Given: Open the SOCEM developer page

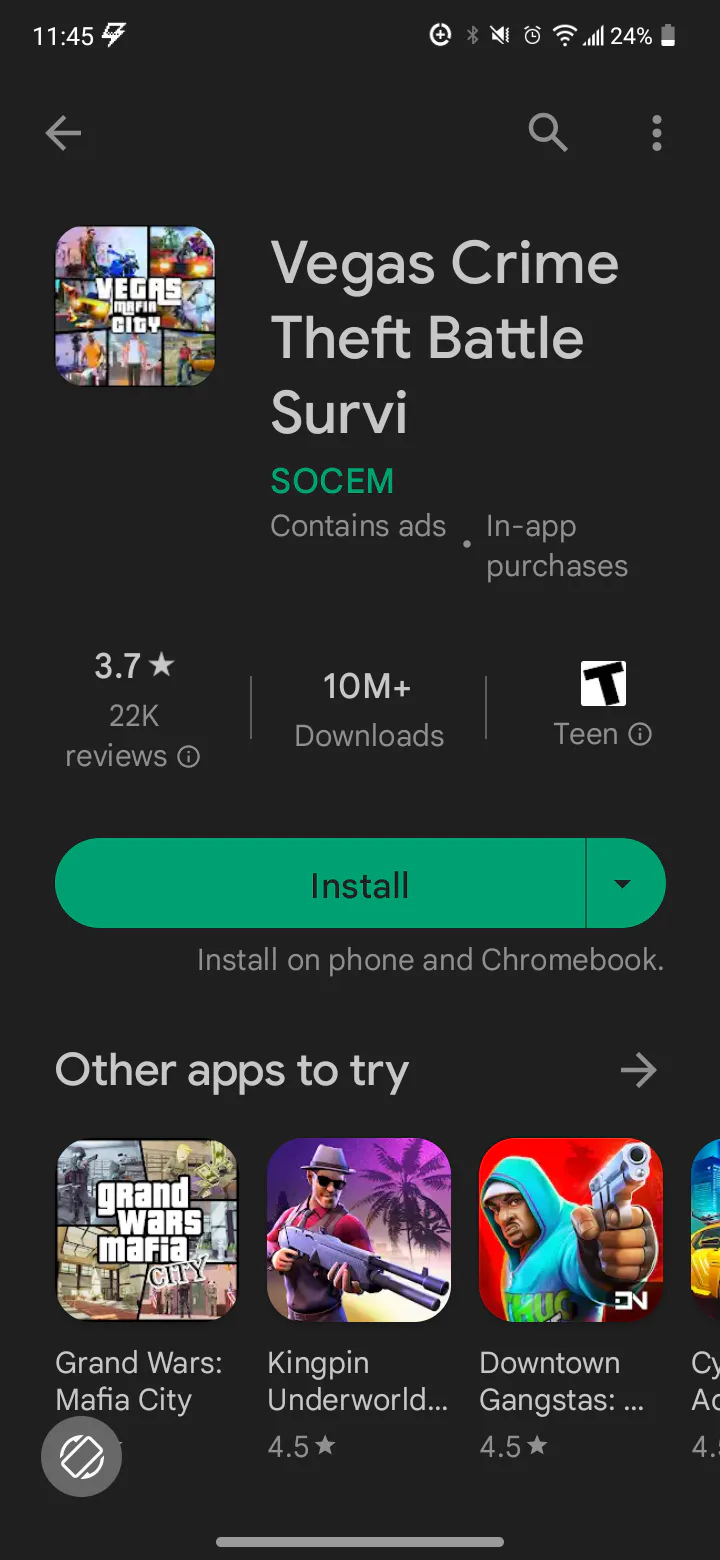Looking at the screenshot, I should [332, 481].
